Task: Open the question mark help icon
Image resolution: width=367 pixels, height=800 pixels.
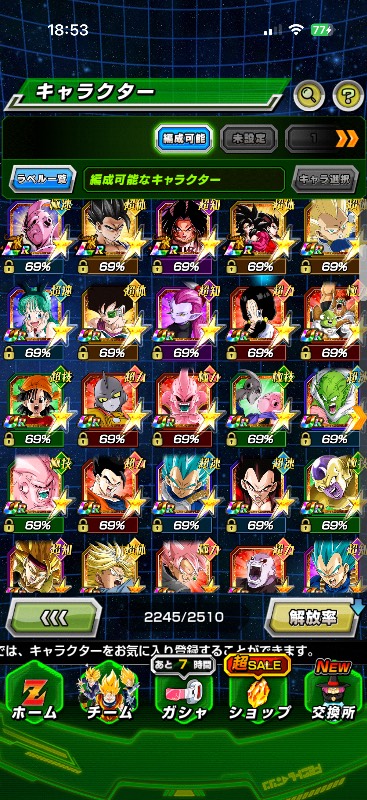Action: [x=348, y=95]
